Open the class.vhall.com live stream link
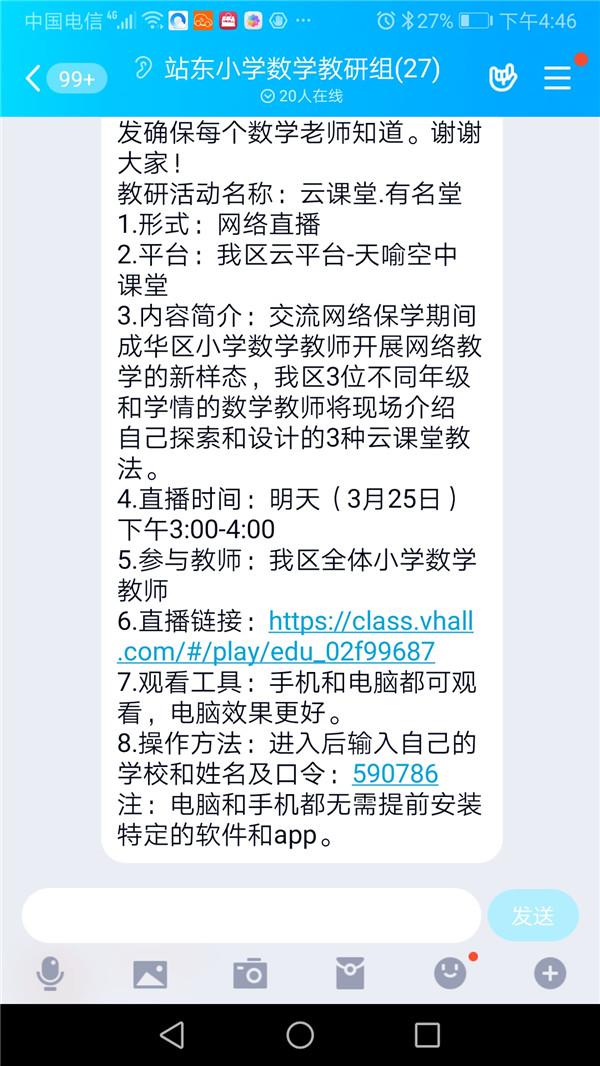 (296, 636)
